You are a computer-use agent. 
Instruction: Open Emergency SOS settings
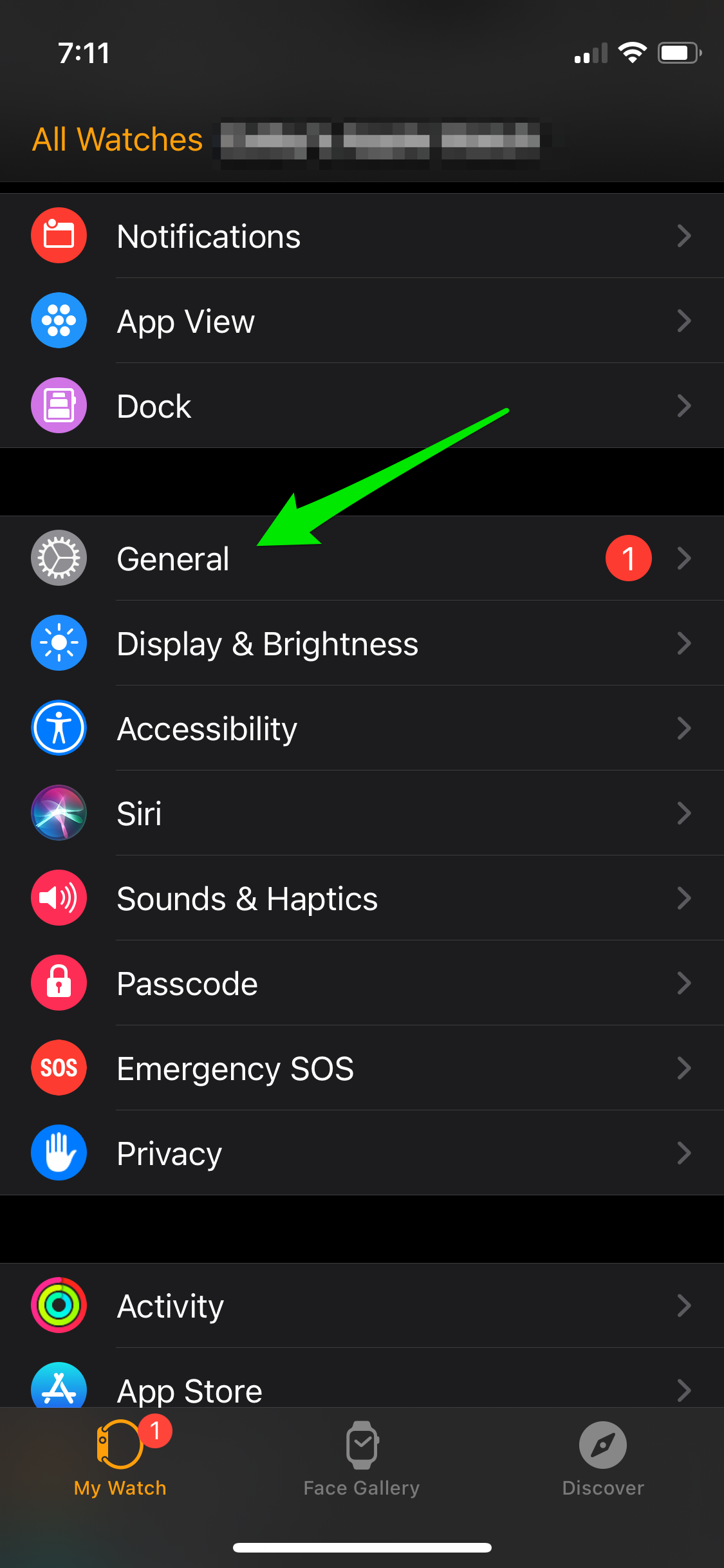360,1069
